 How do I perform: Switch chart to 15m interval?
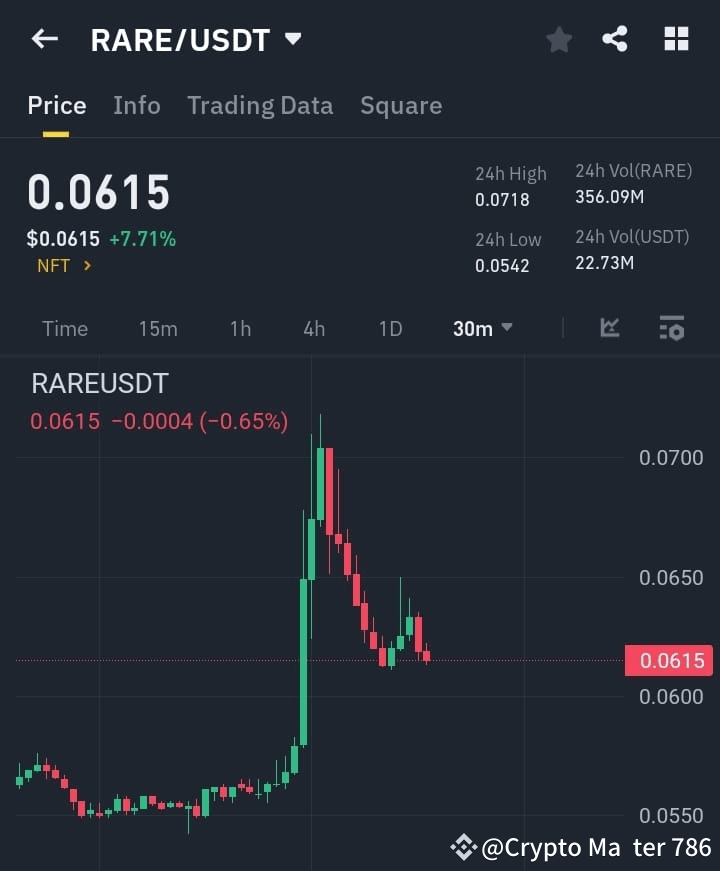158,327
